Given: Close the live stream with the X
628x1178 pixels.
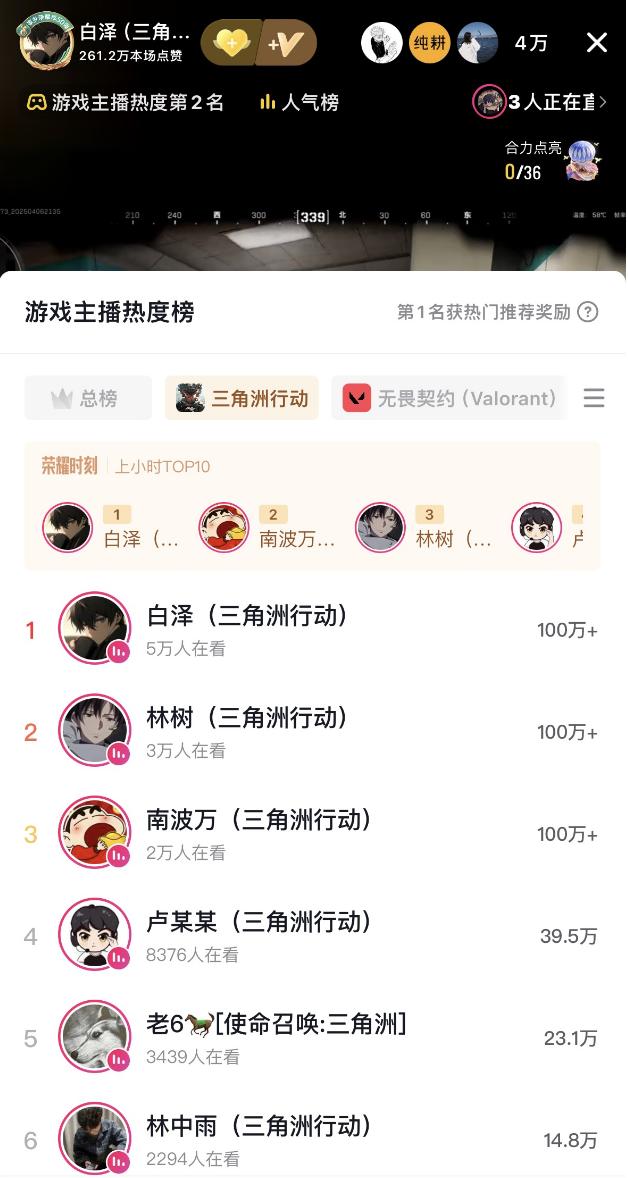Looking at the screenshot, I should 597,42.
